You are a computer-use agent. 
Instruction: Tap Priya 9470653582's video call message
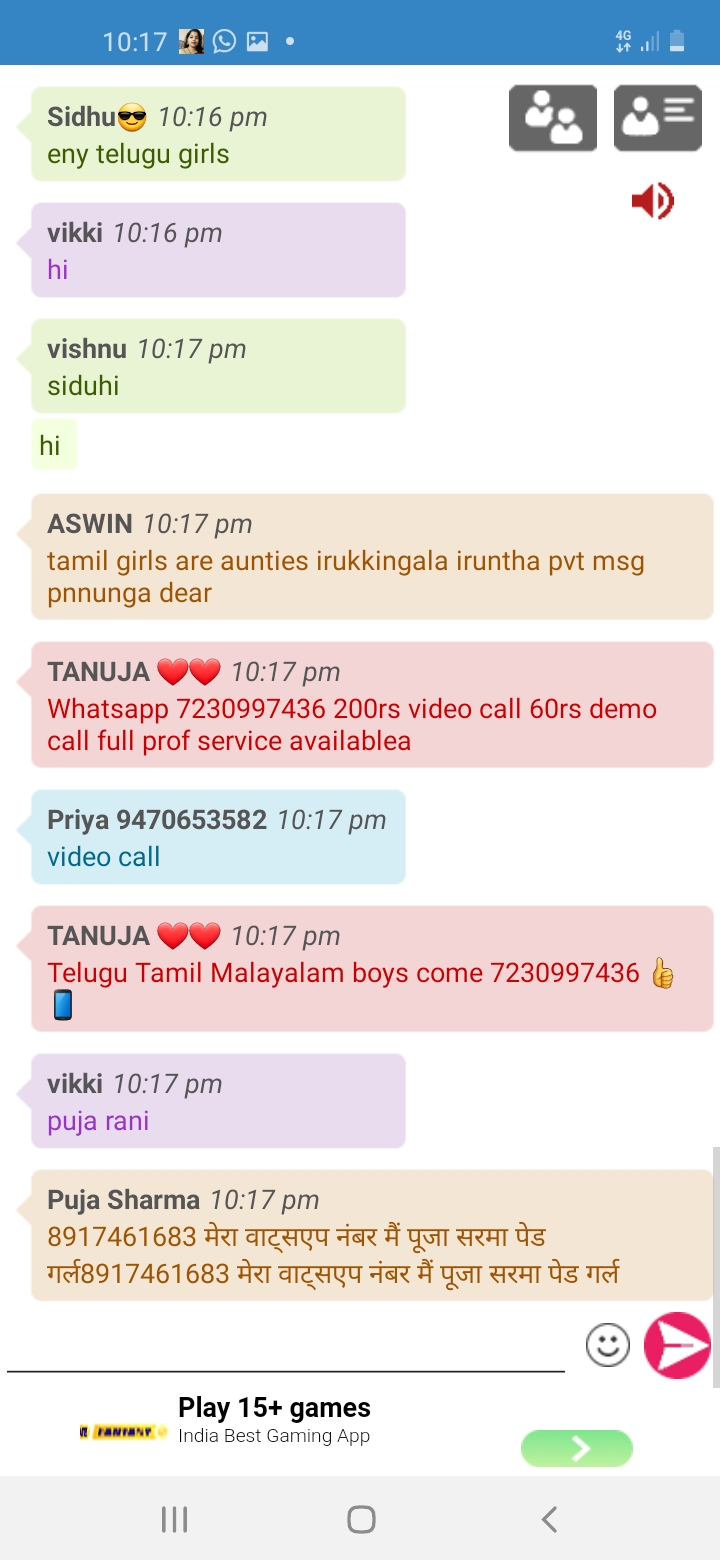(218, 837)
